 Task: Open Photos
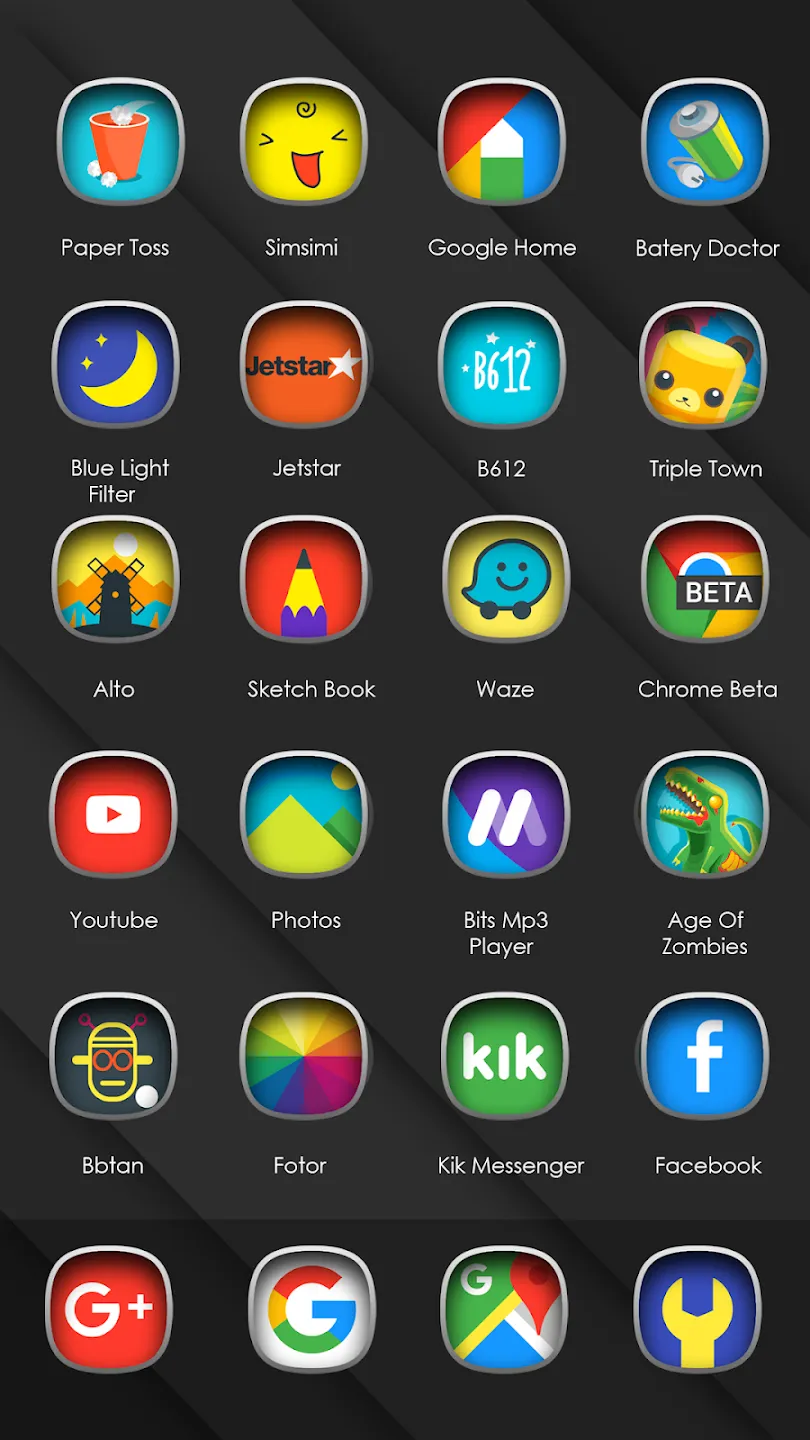tap(304, 815)
